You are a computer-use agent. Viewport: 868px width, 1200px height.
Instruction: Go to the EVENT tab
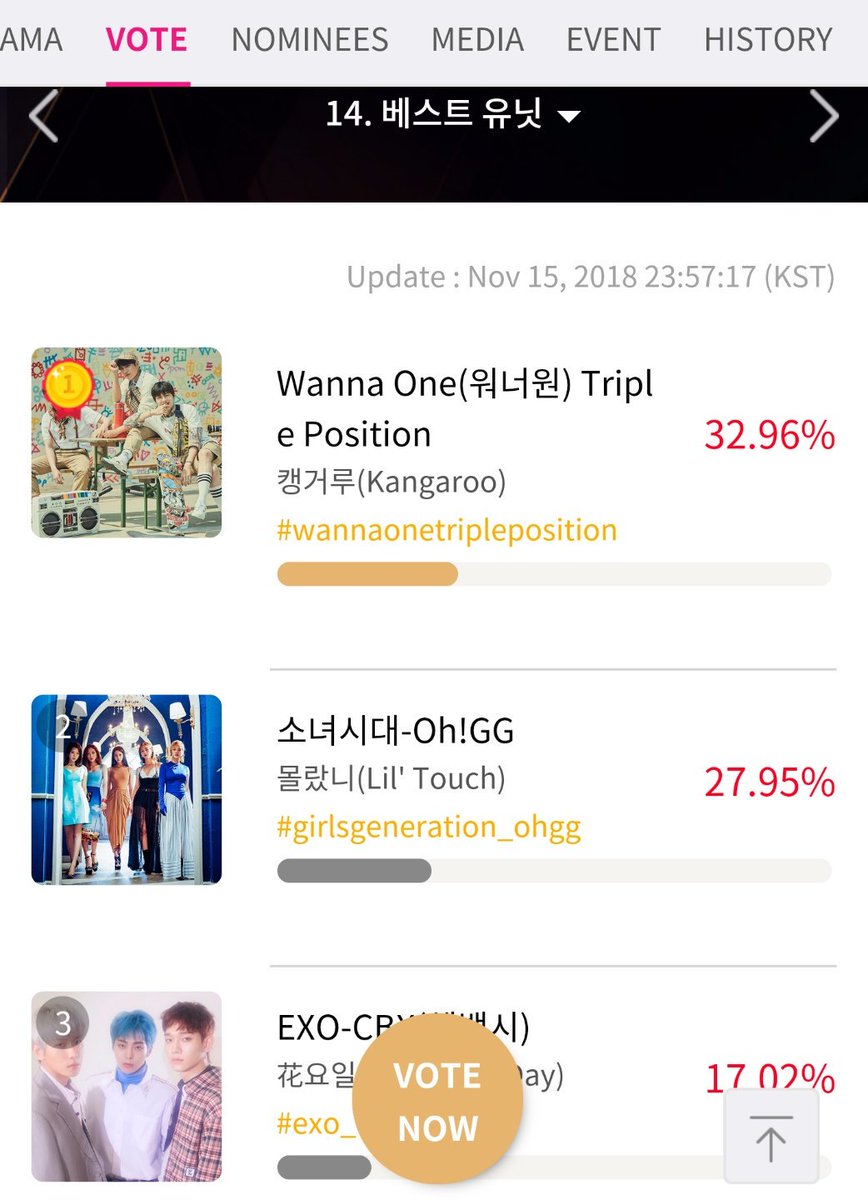(x=613, y=40)
